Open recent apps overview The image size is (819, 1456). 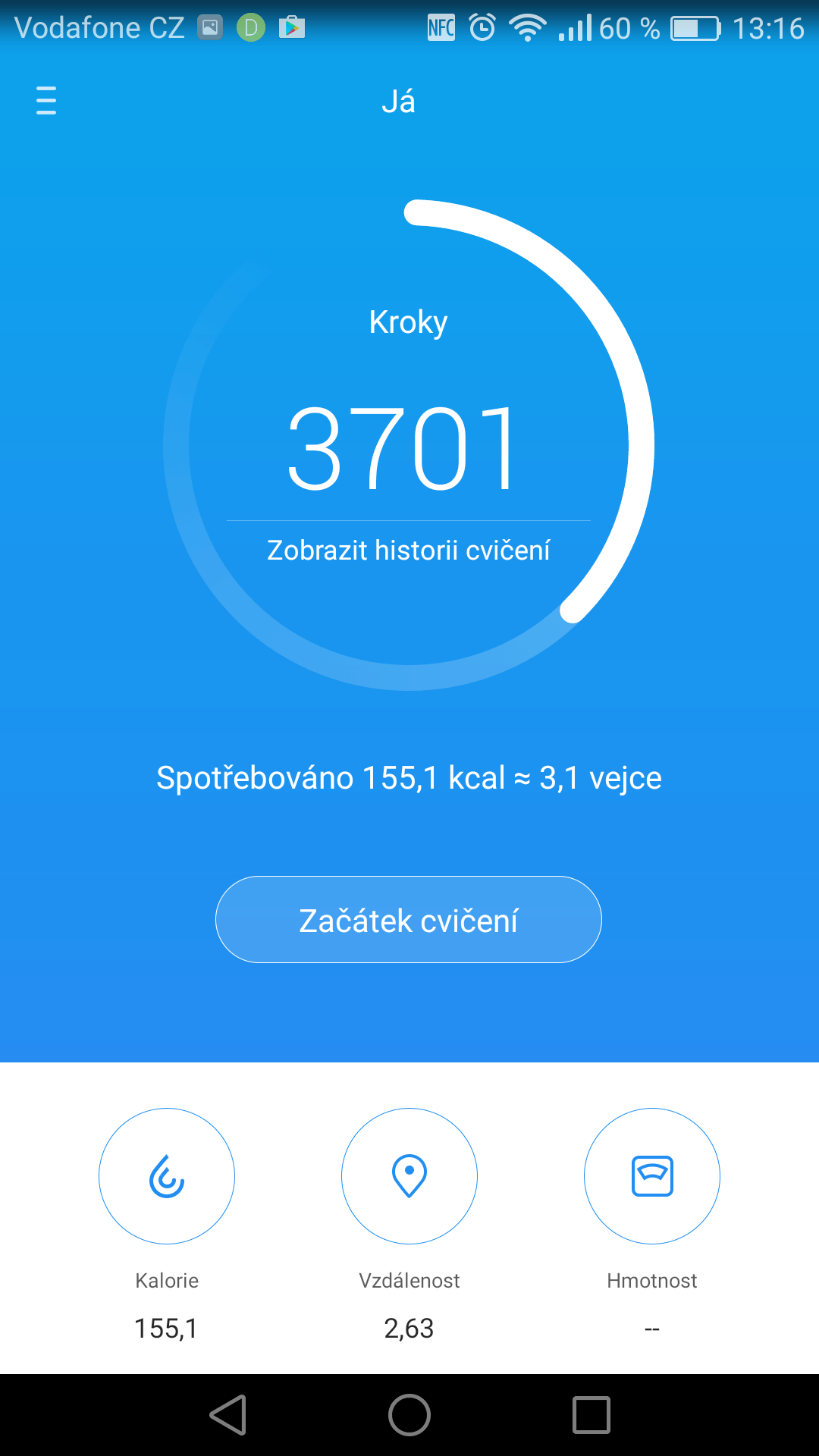591,1415
